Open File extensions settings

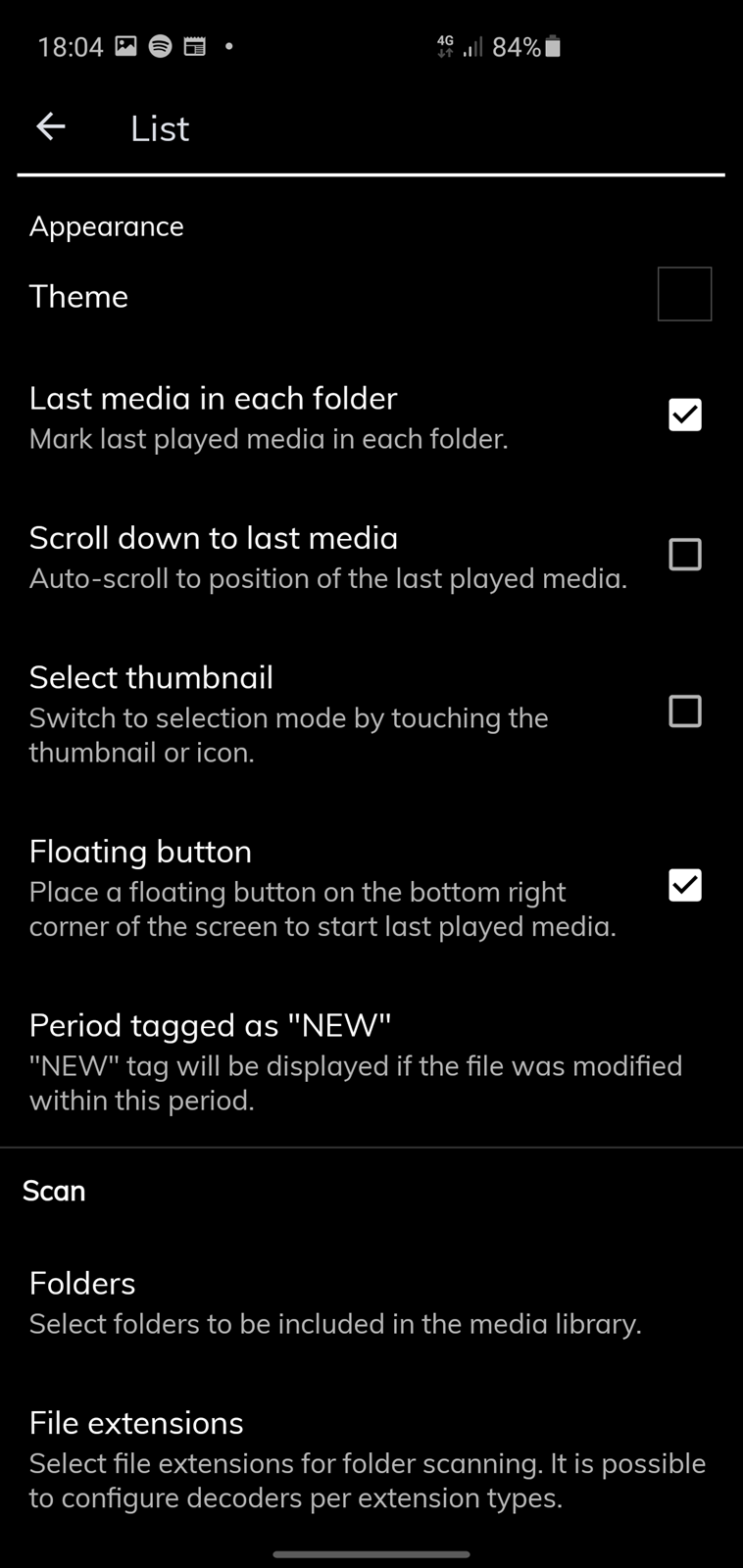(371, 1459)
